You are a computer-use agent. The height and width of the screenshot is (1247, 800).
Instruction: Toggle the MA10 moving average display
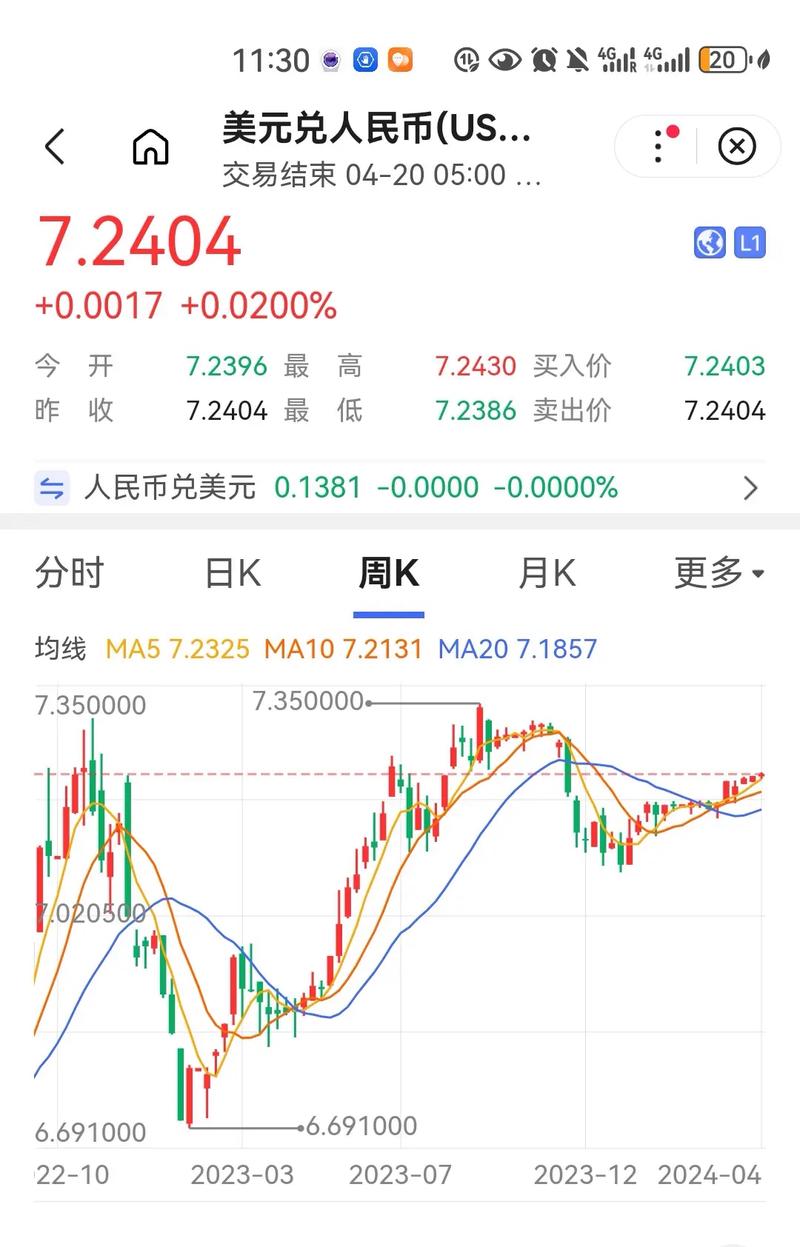tap(342, 649)
